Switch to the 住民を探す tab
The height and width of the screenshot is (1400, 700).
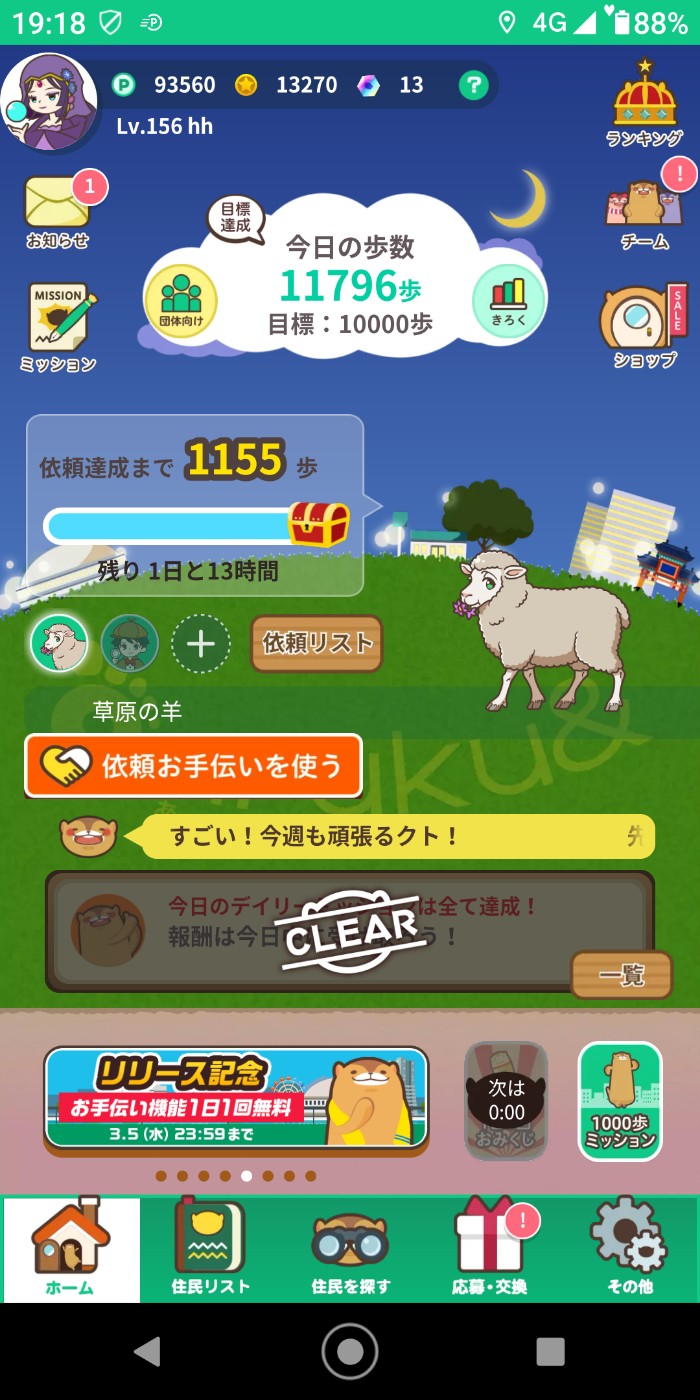(350, 1250)
